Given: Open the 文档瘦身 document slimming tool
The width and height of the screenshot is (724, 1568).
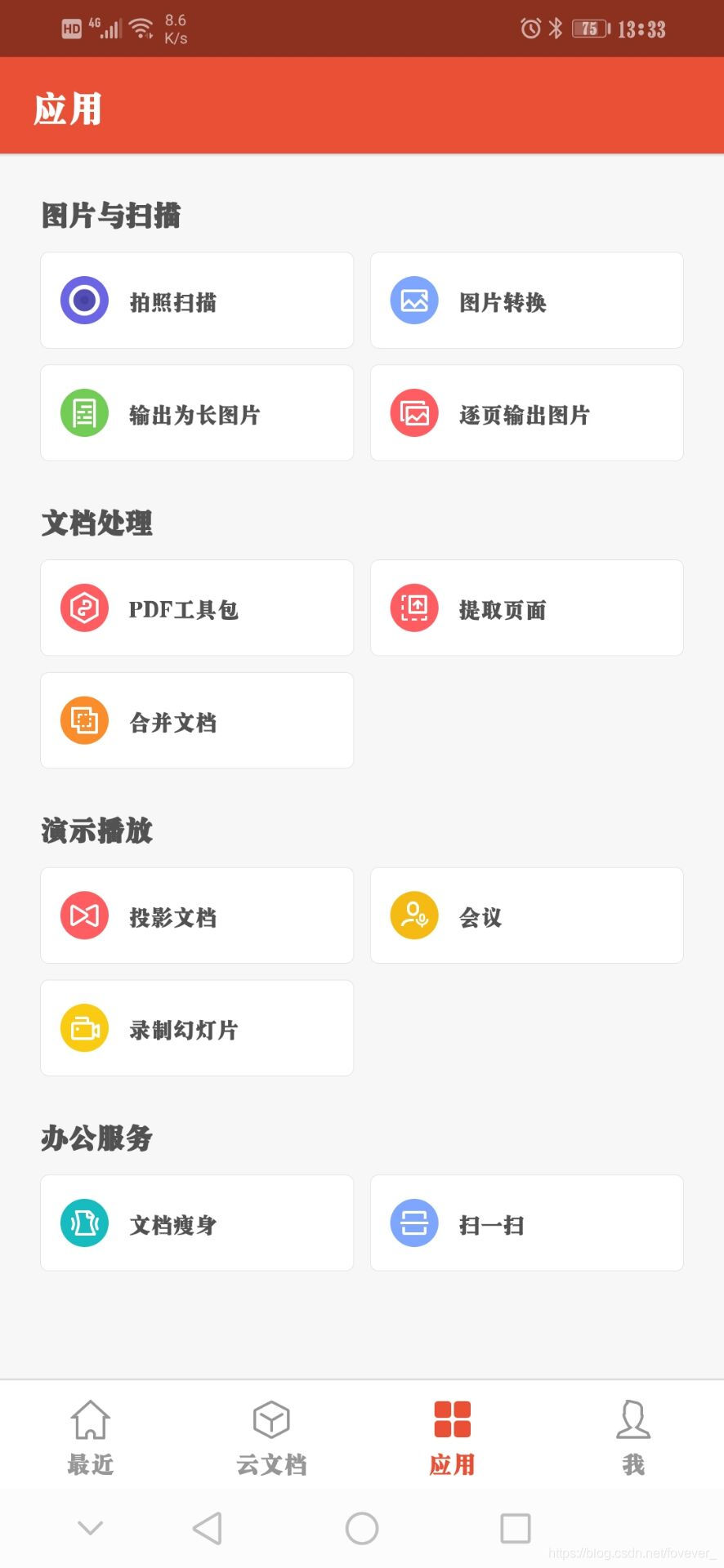Looking at the screenshot, I should 196,1223.
